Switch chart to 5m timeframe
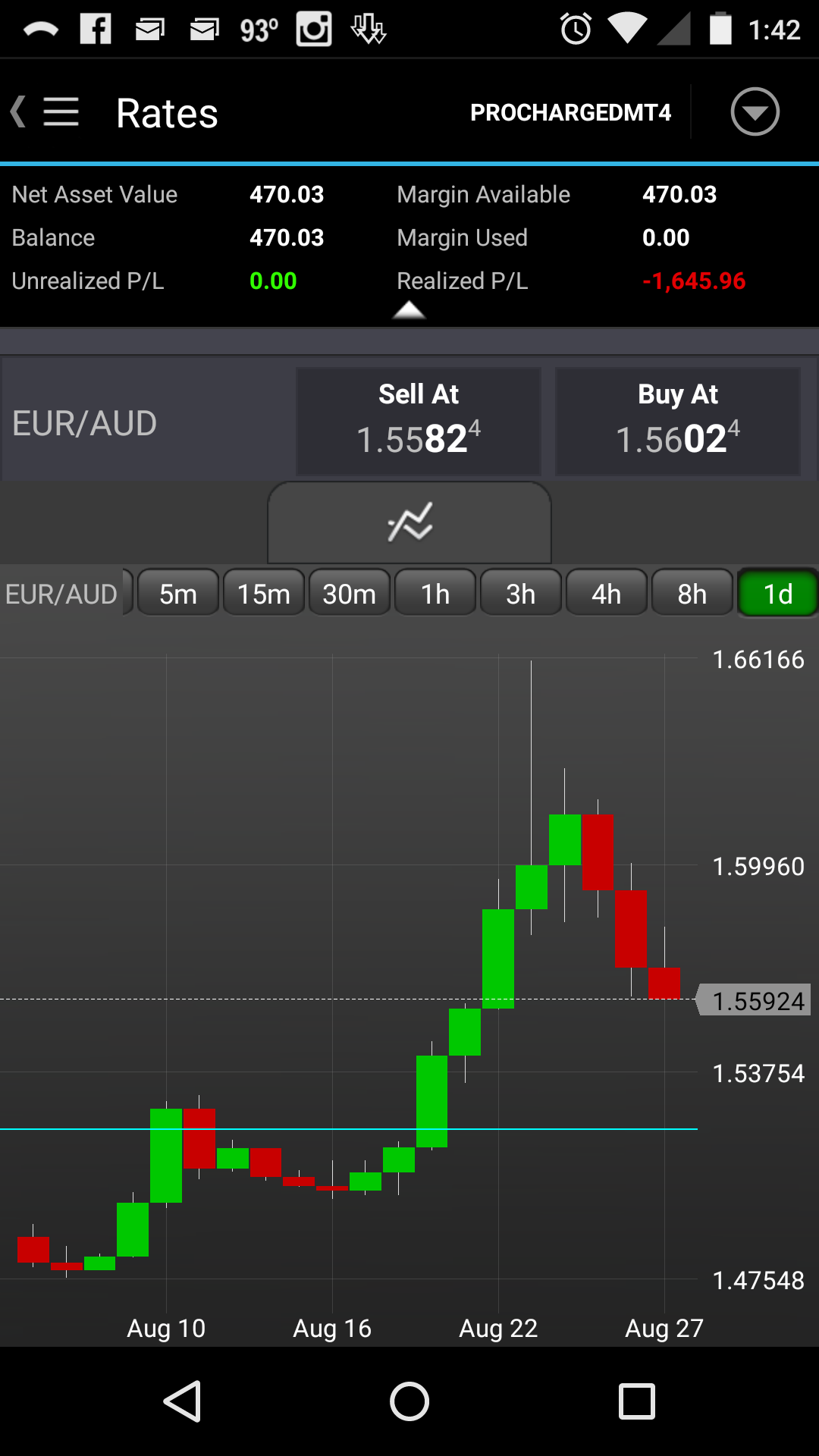 pyautogui.click(x=178, y=594)
